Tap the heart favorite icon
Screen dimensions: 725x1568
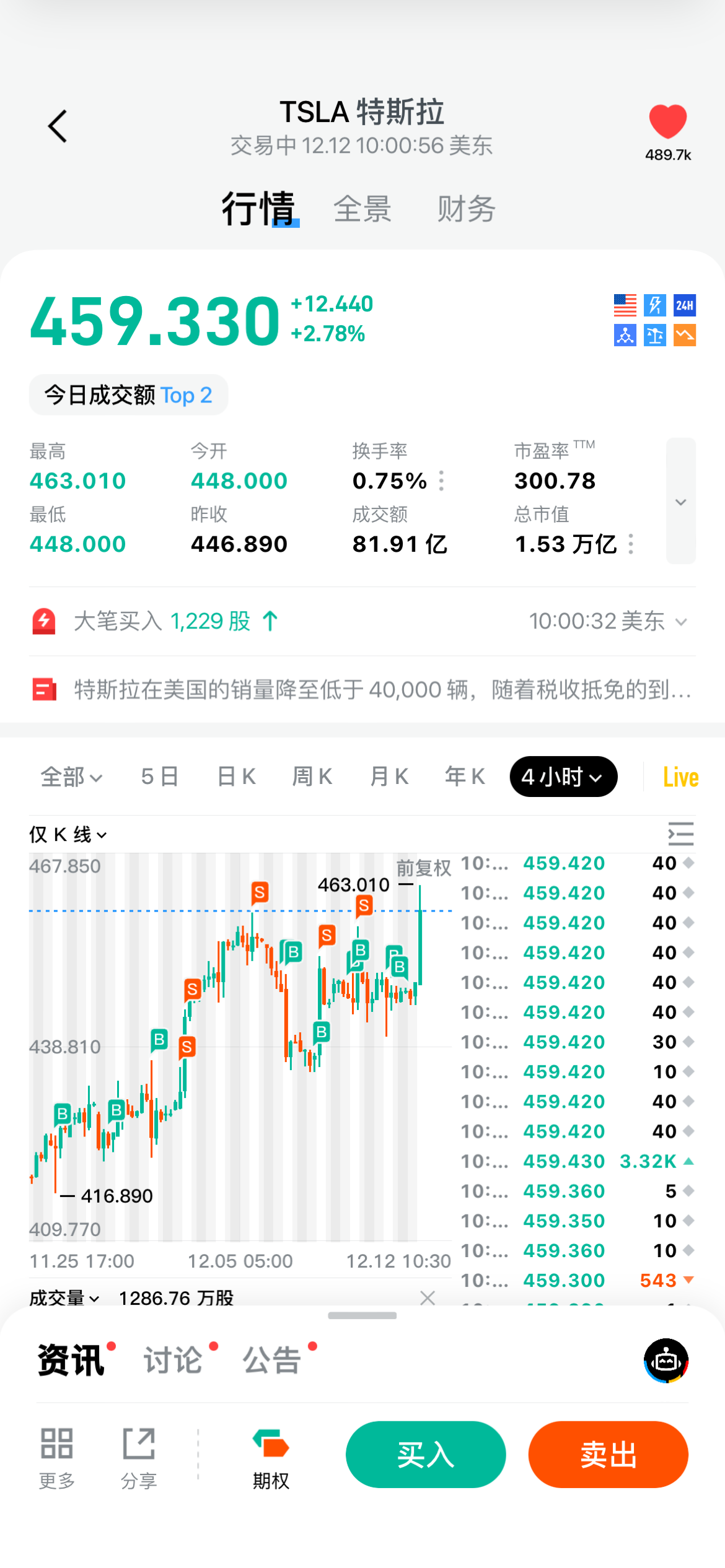tap(667, 121)
